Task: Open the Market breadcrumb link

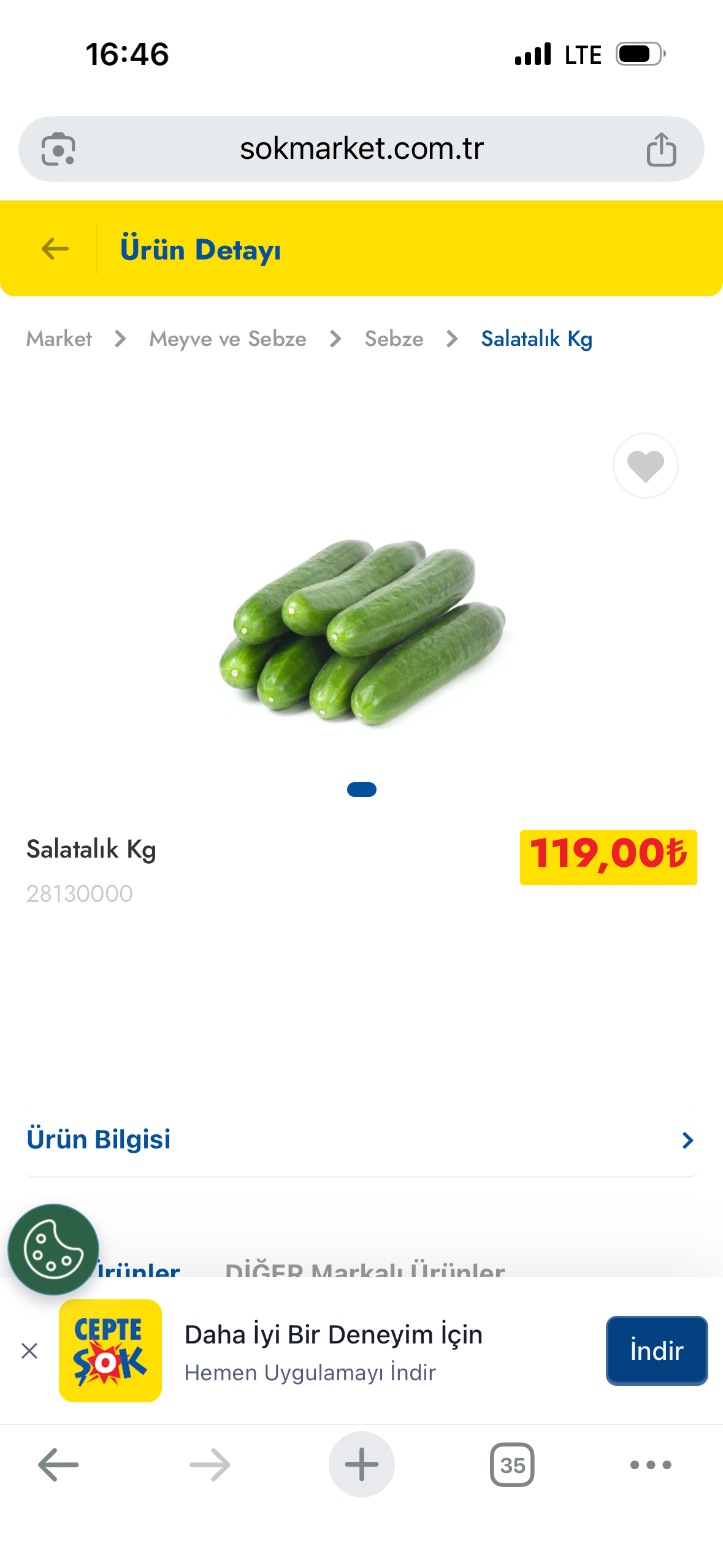Action: click(x=59, y=339)
